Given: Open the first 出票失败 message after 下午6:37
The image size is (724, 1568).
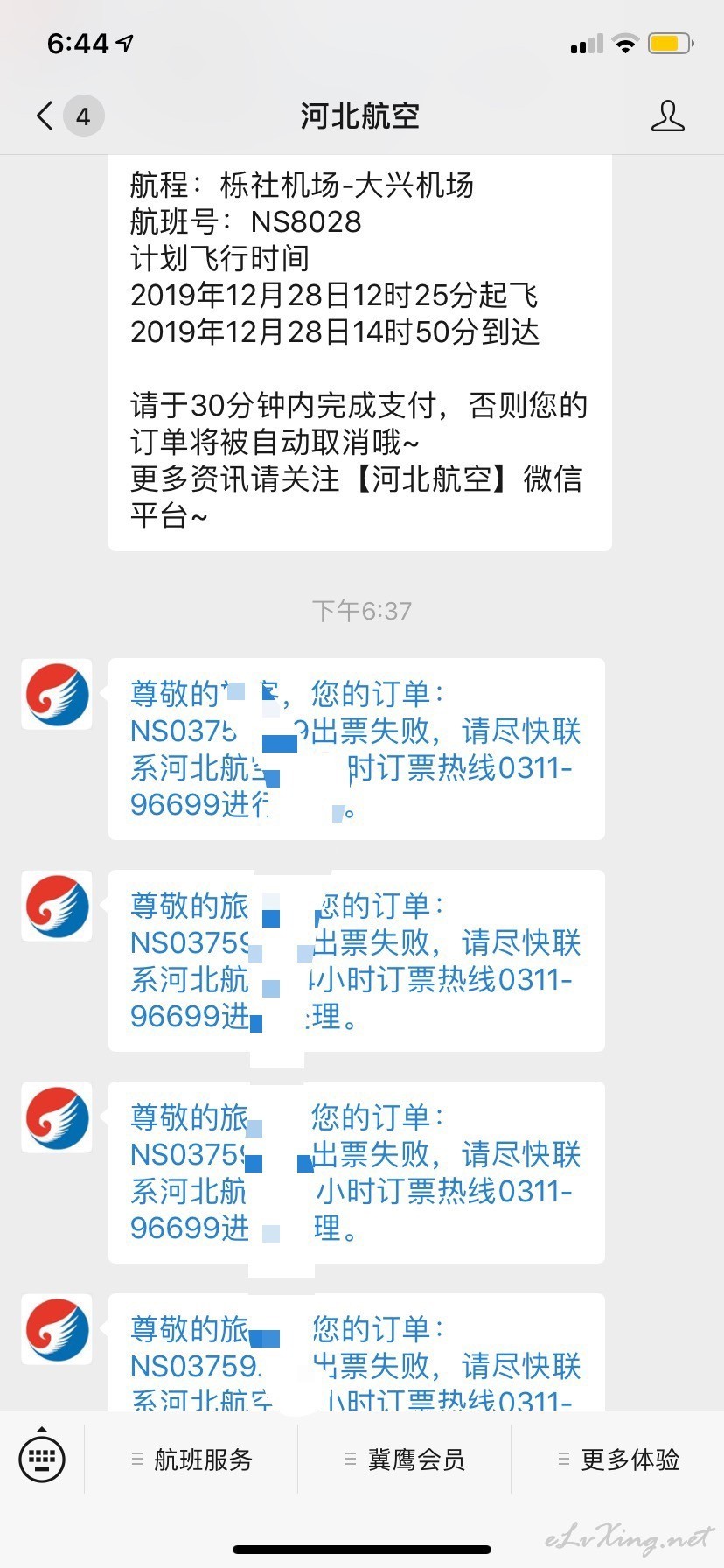Looking at the screenshot, I should point(356,749).
